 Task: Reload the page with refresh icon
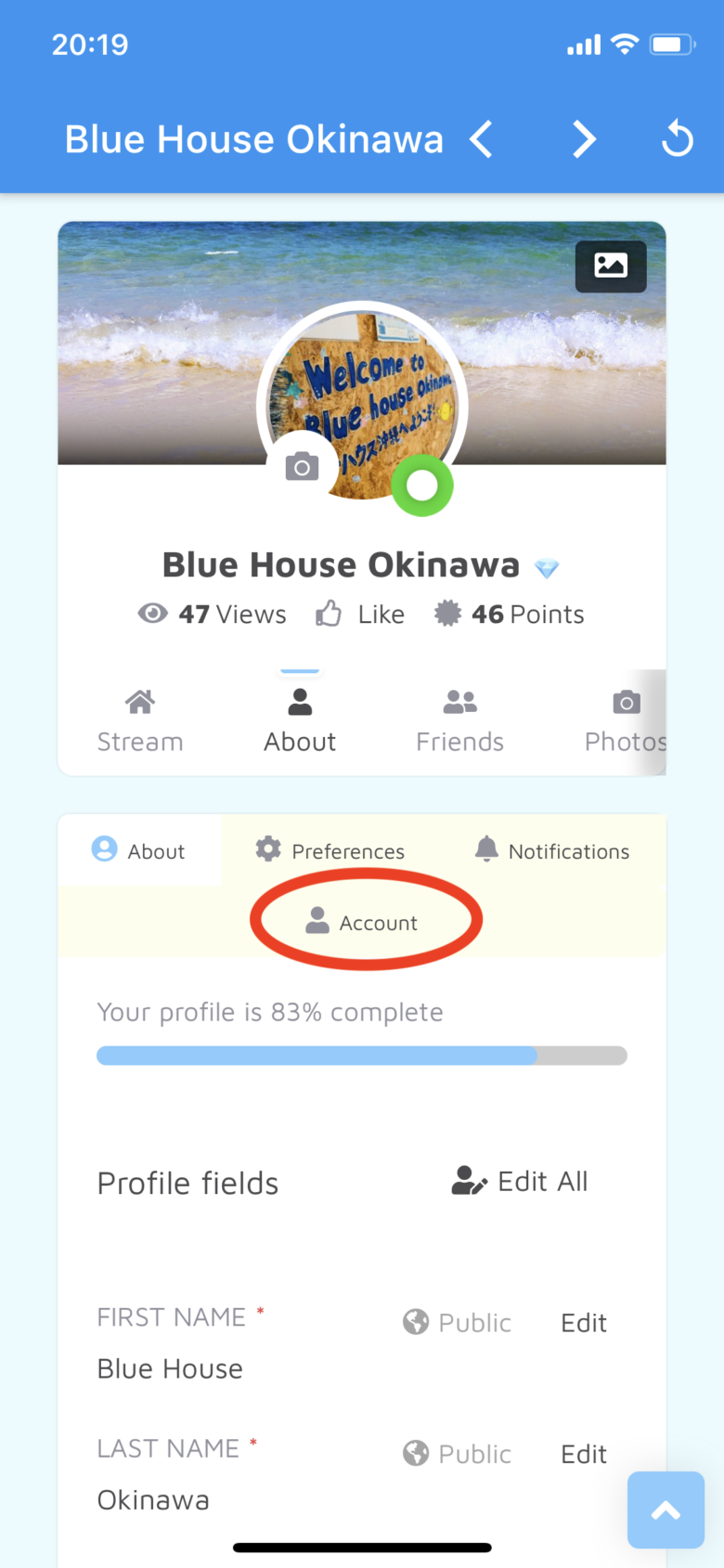[677, 140]
